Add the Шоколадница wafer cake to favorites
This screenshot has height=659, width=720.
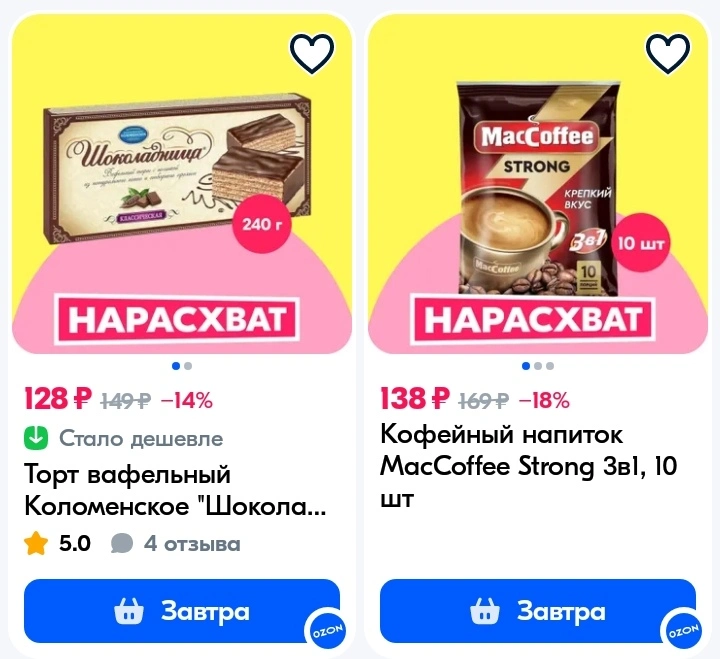pos(312,53)
